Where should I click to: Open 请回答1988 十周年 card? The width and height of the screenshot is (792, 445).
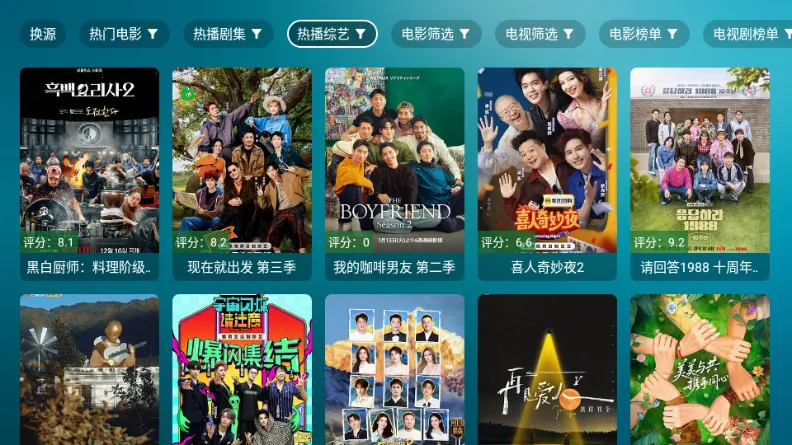tap(699, 174)
